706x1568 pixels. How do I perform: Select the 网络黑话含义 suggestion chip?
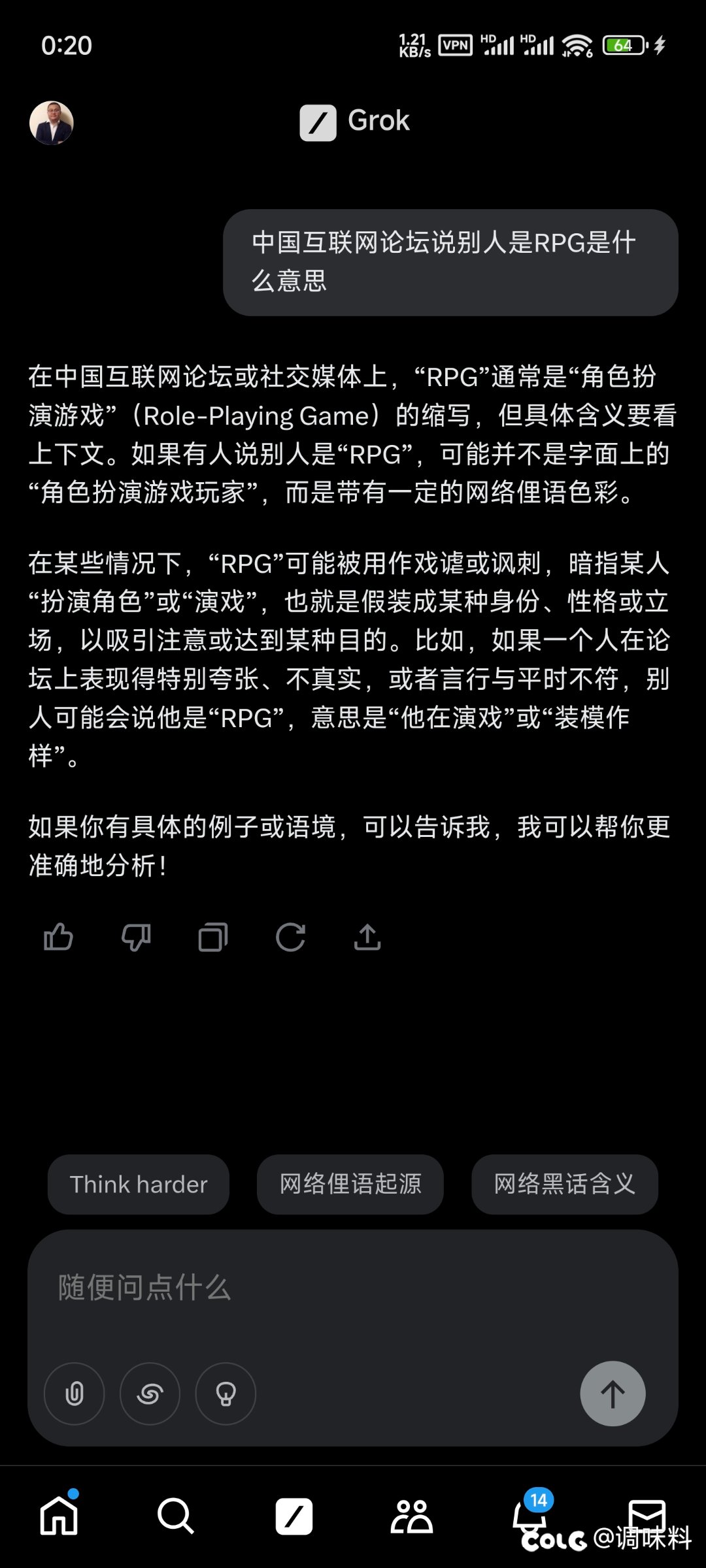coord(565,1184)
